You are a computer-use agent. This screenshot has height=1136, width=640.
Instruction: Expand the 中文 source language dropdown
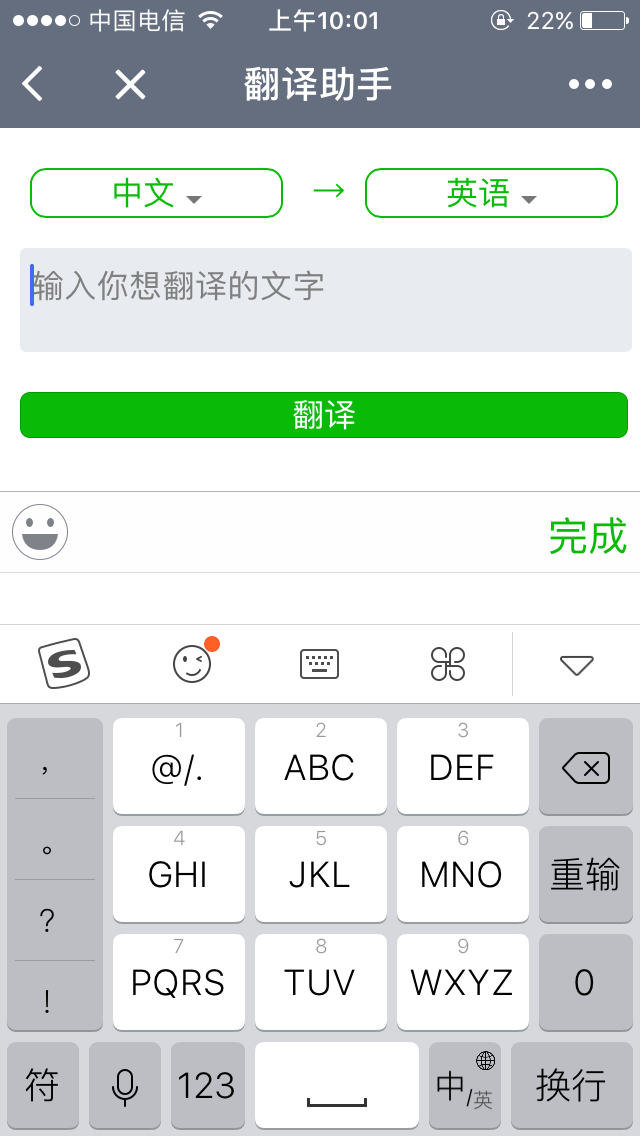click(157, 193)
